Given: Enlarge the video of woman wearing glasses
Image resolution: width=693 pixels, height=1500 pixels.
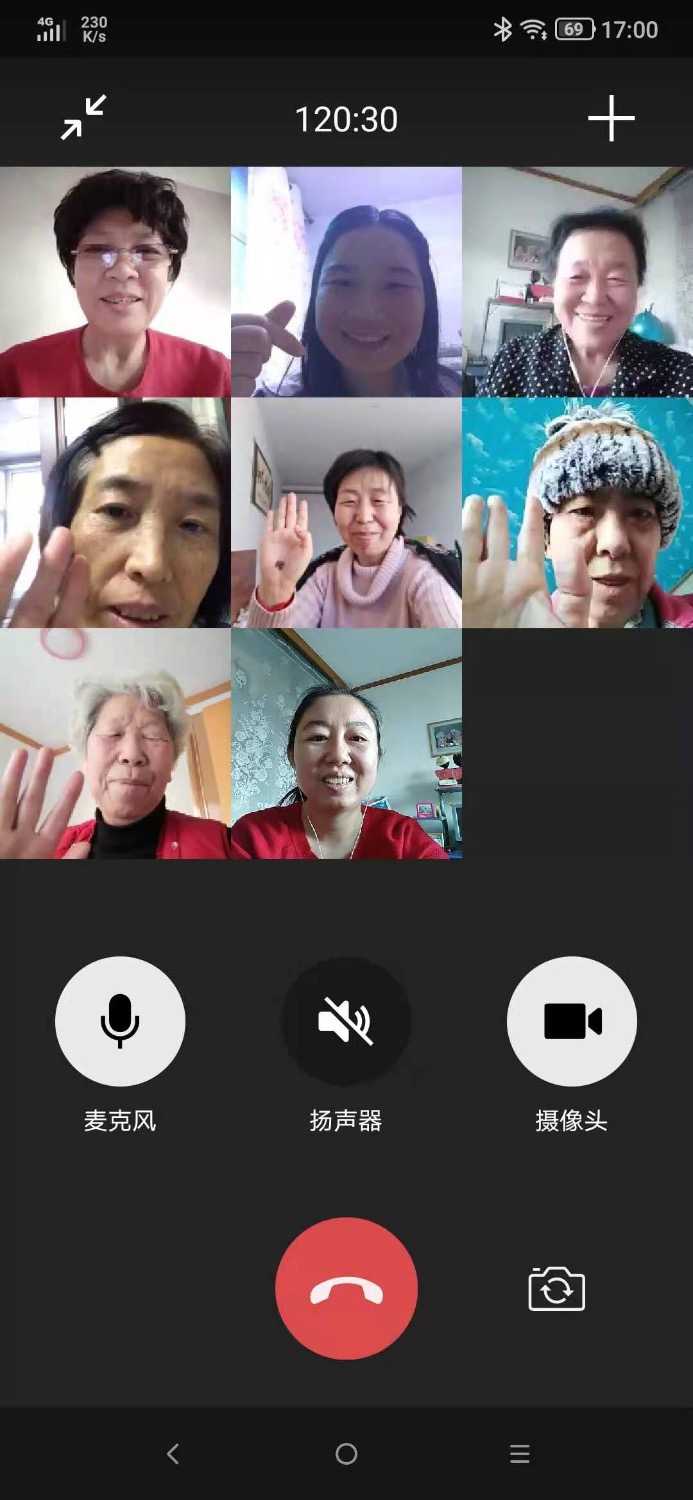Looking at the screenshot, I should click(x=115, y=282).
